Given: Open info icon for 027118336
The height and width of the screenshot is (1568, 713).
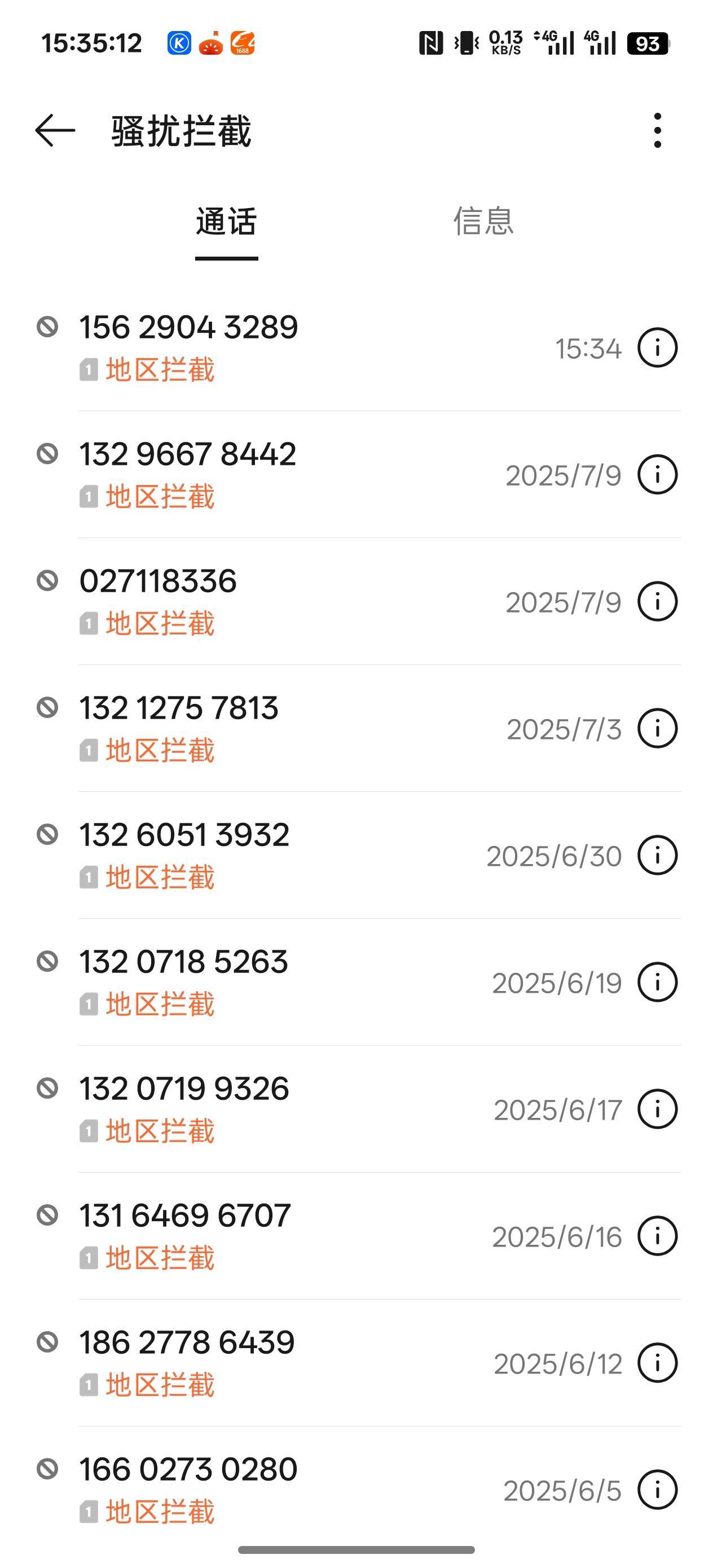Looking at the screenshot, I should tap(658, 602).
